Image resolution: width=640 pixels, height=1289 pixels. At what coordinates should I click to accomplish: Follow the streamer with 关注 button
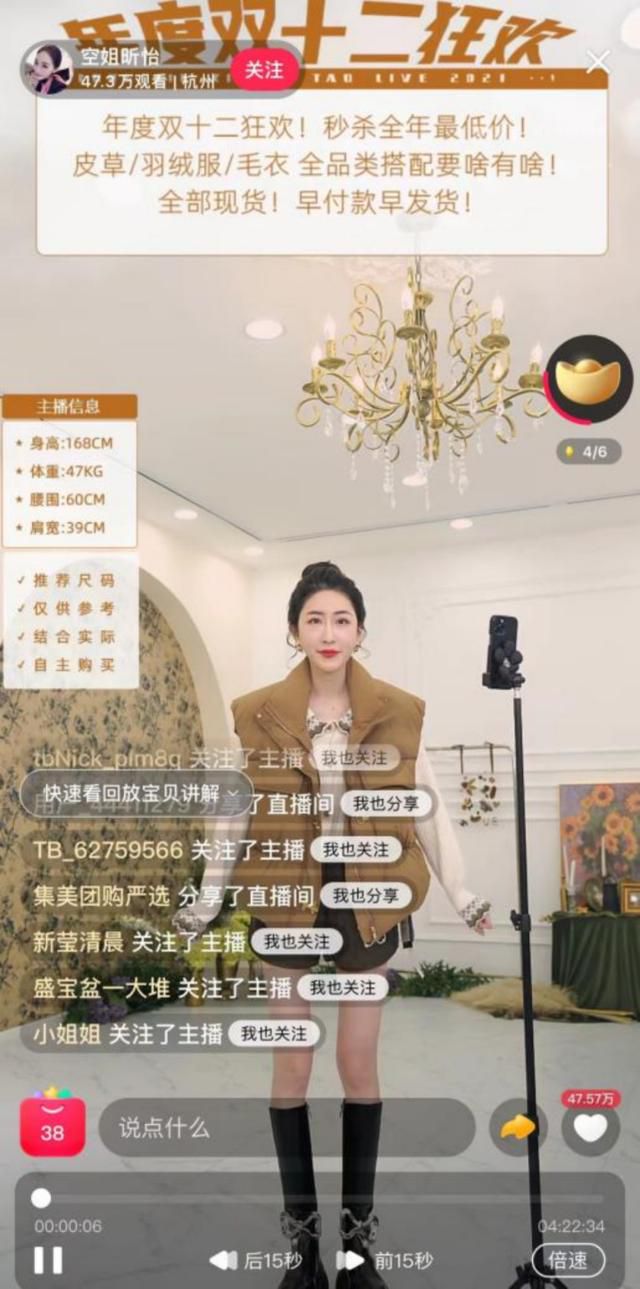pyautogui.click(x=265, y=70)
